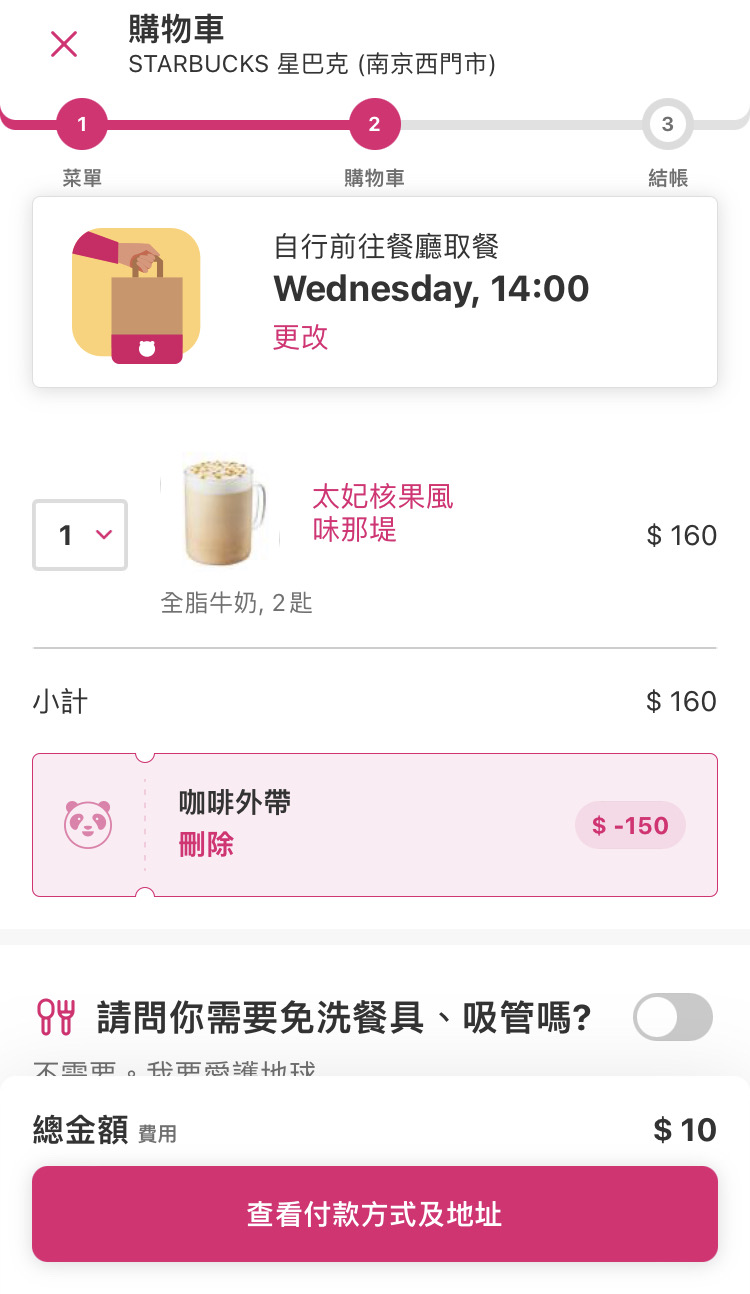Open the 太妃核果風味那堤 item details

[383, 512]
